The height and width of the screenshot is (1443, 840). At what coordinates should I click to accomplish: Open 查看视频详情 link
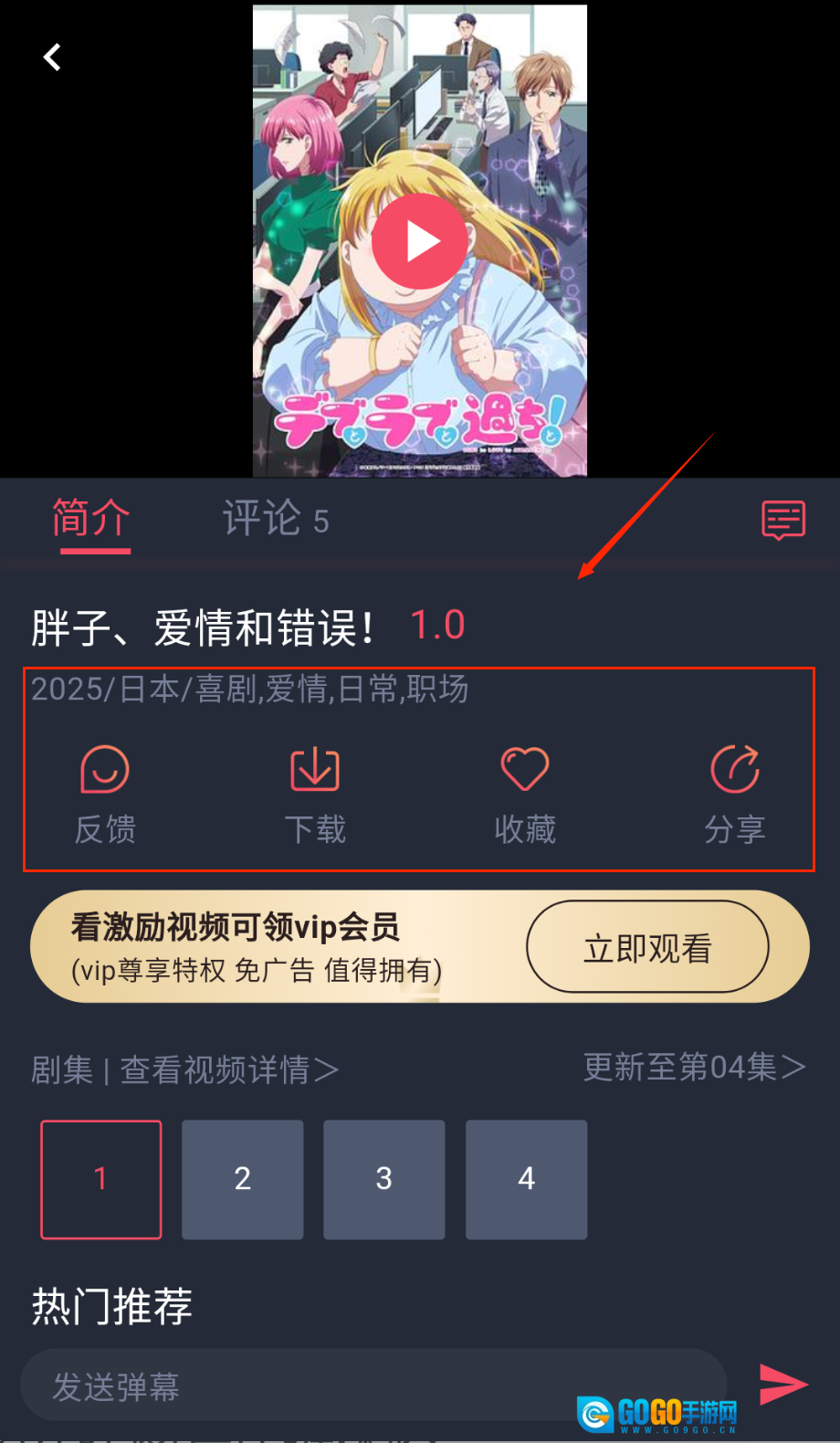coord(228,1069)
